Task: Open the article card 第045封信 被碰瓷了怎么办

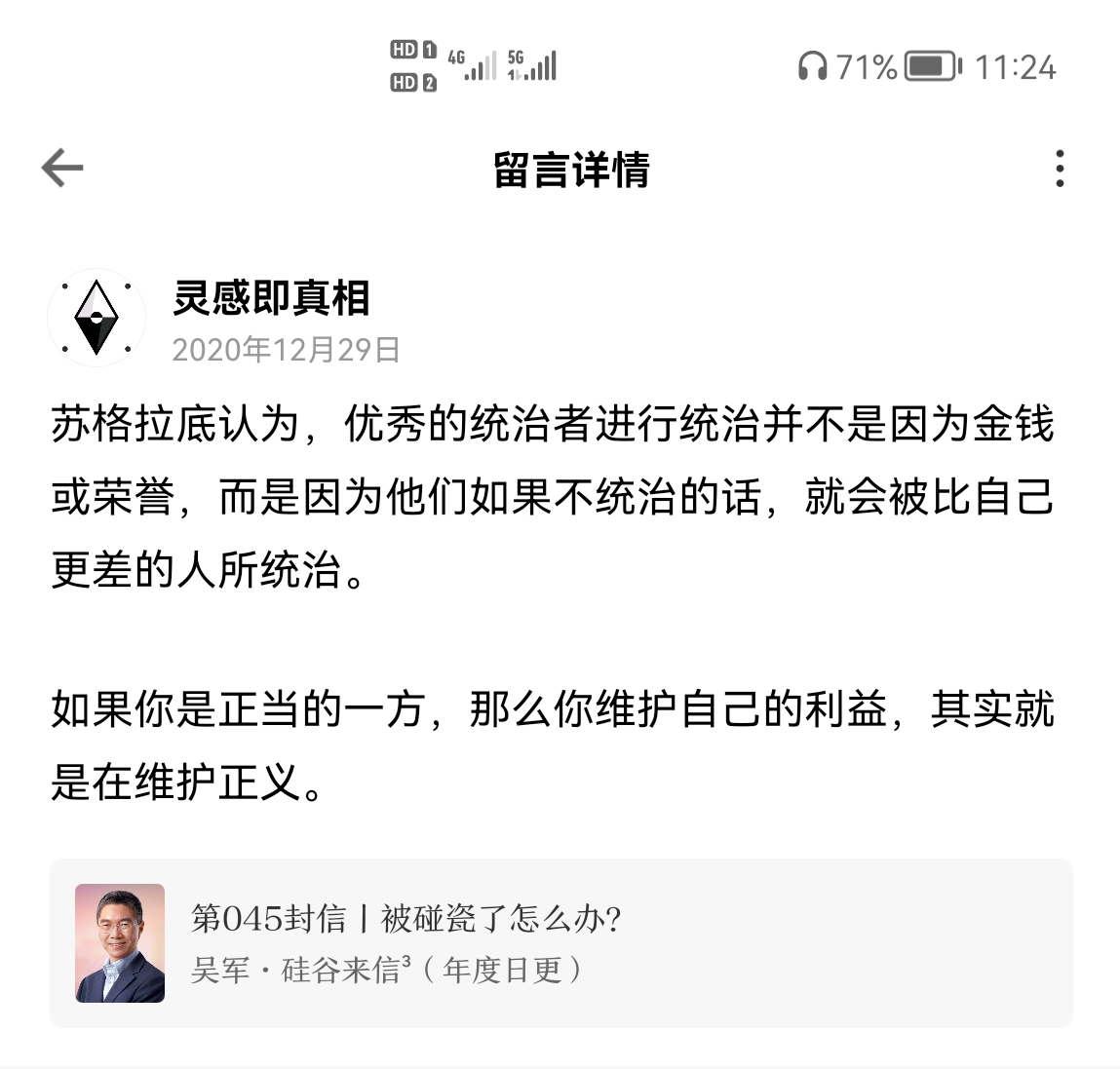Action: 560,942
